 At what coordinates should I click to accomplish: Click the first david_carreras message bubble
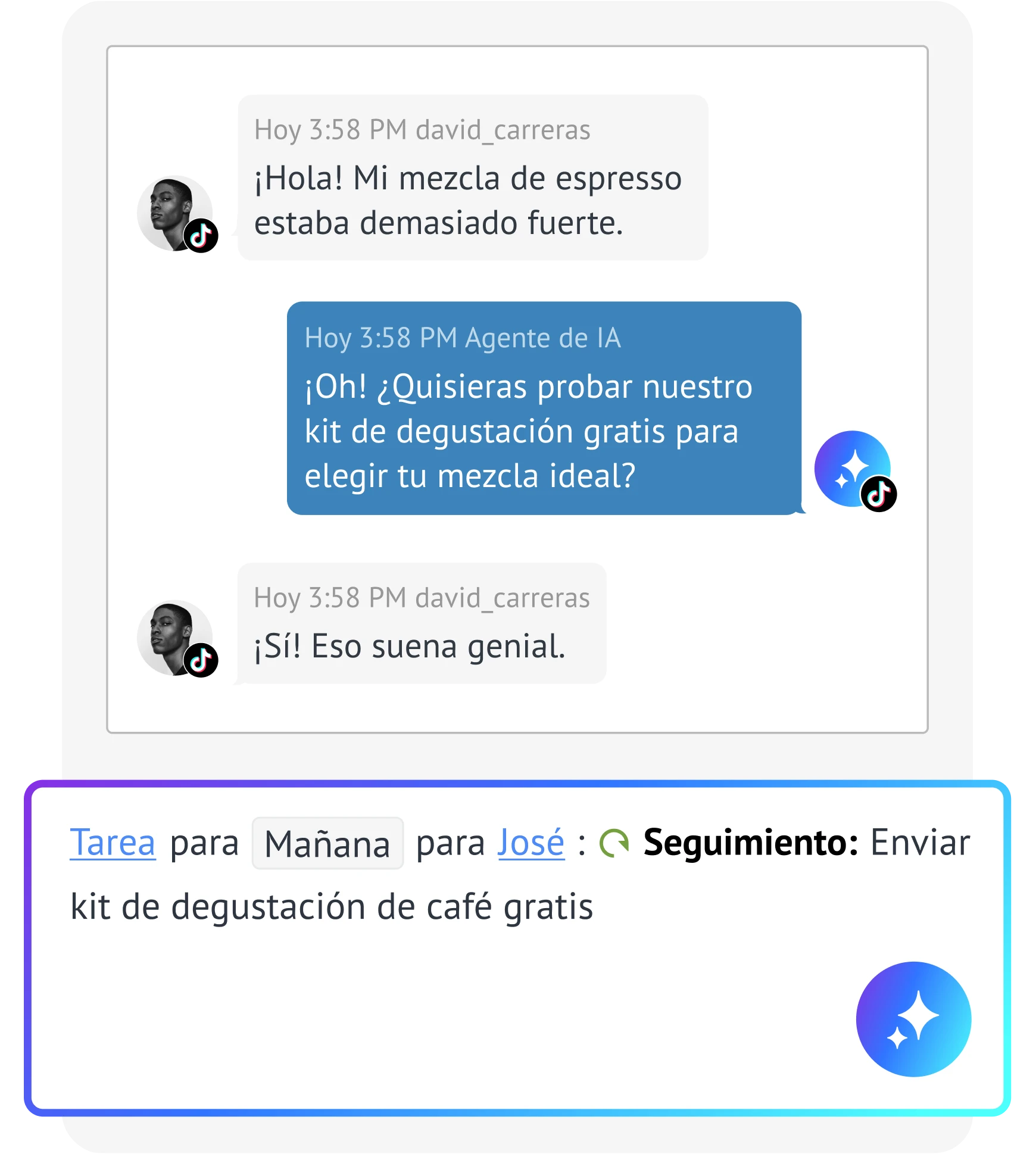473,179
